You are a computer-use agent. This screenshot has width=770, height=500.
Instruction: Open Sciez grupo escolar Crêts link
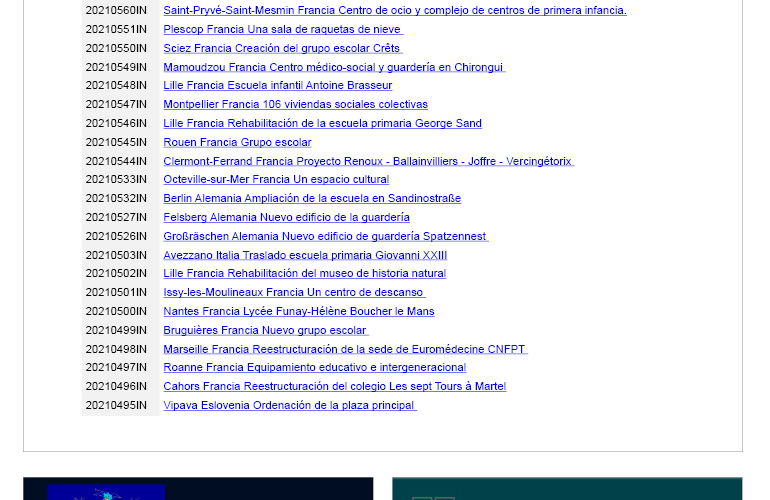point(281,48)
